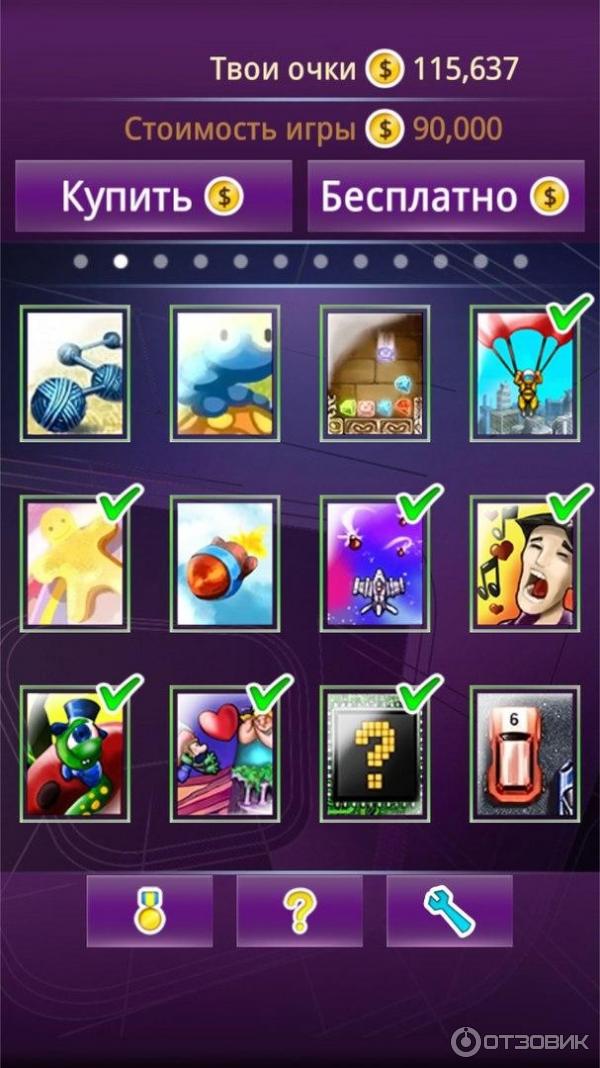
Task: Select the yarn balls game tile
Action: coord(75,373)
